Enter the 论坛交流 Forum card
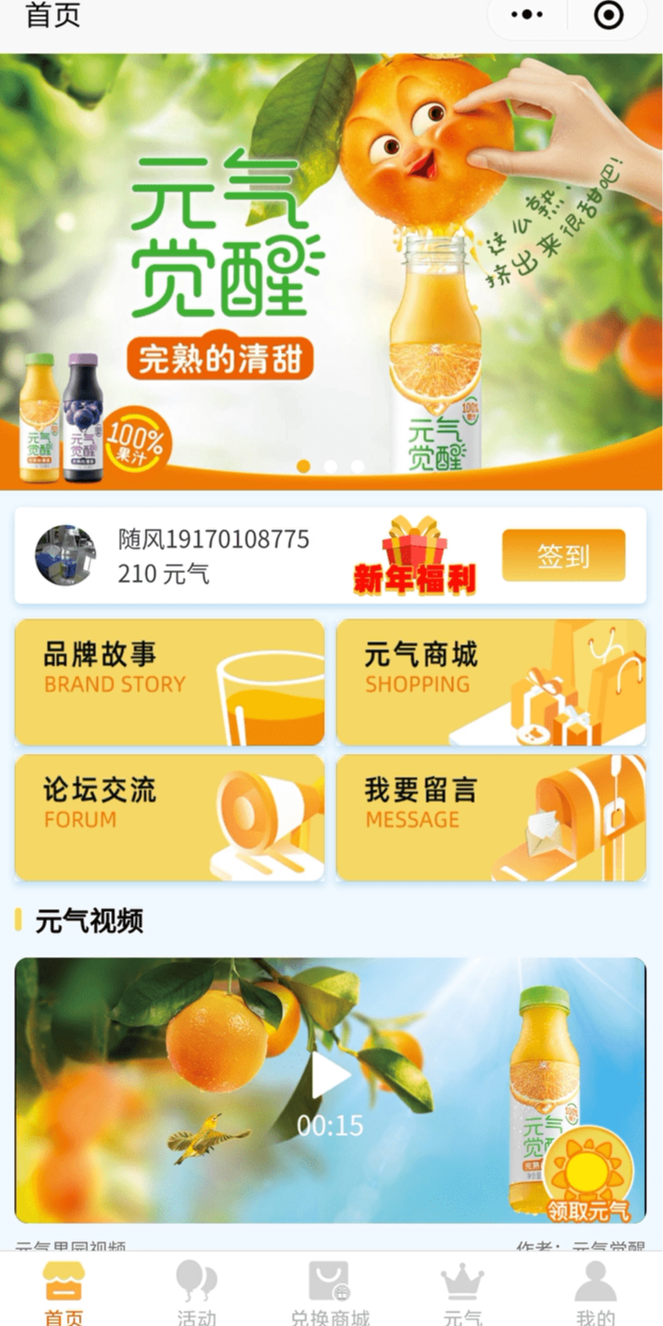The image size is (663, 1326). (170, 817)
